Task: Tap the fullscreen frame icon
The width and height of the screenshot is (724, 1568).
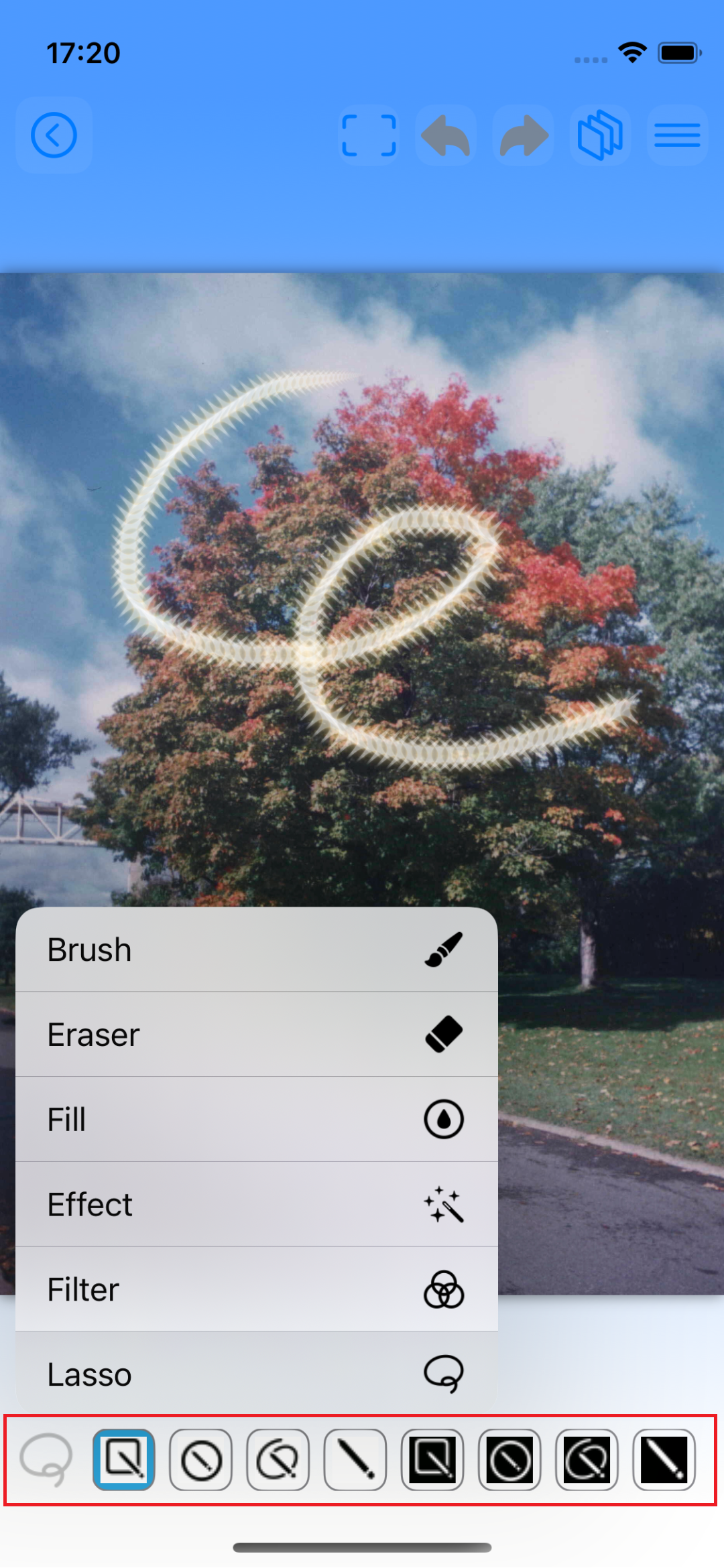Action: point(369,135)
